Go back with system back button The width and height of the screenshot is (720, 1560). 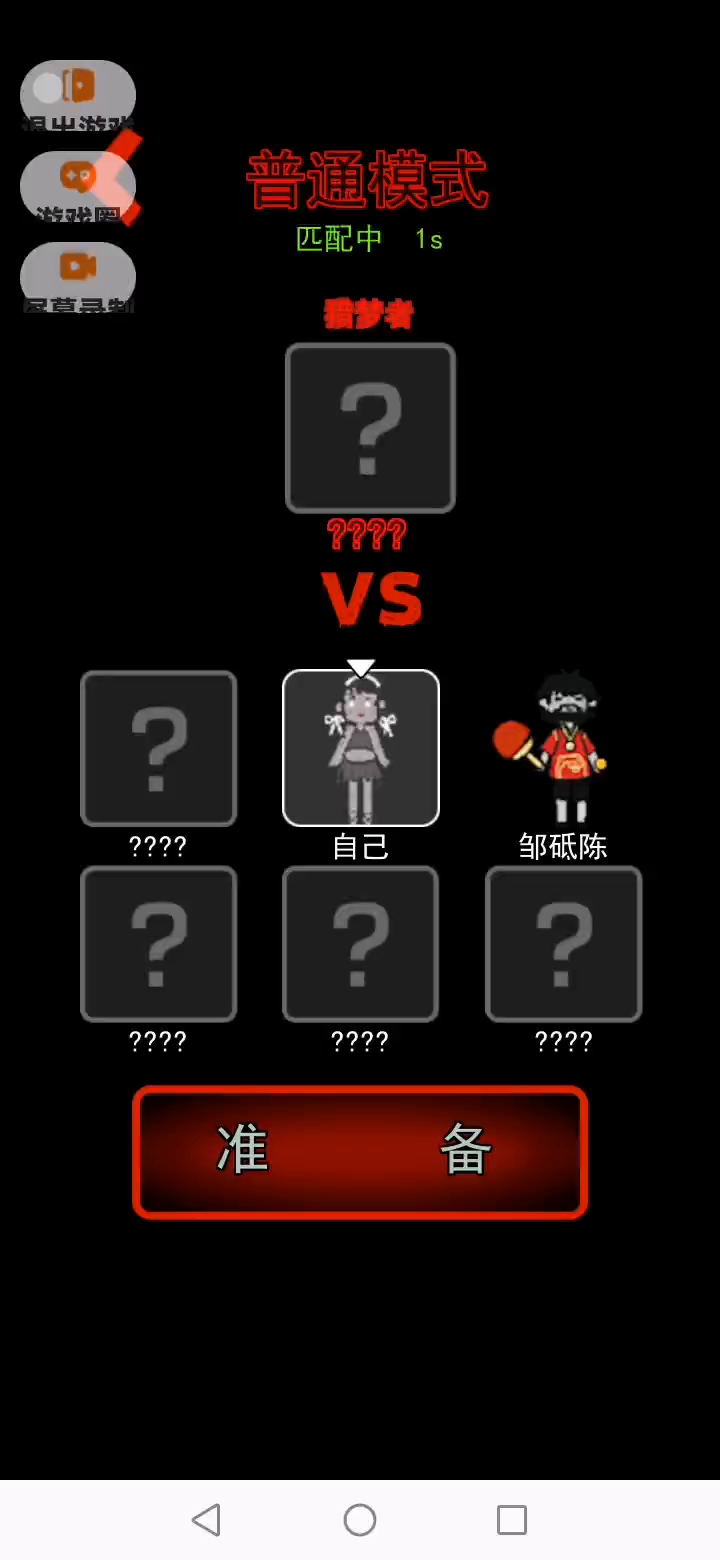[206, 1520]
